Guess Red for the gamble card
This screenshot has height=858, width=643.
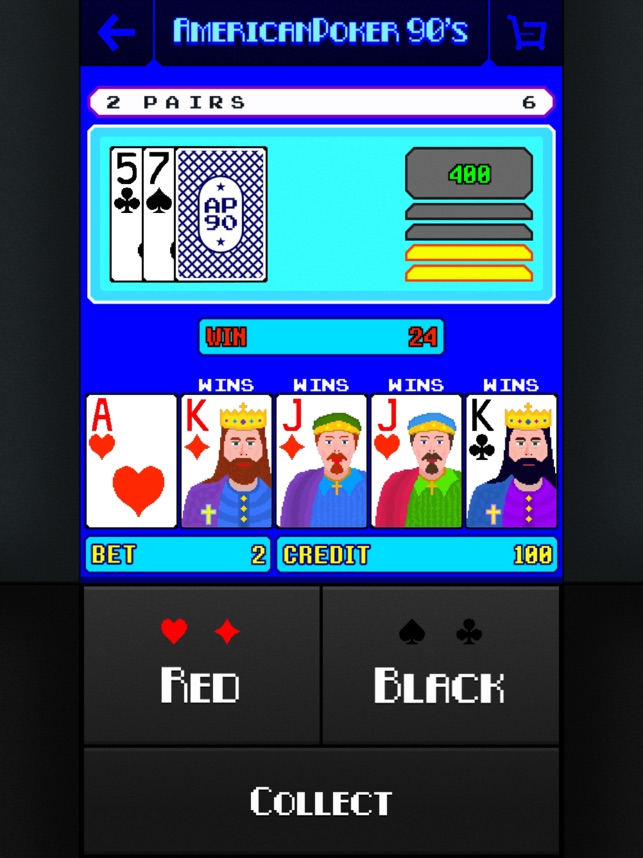coord(201,665)
